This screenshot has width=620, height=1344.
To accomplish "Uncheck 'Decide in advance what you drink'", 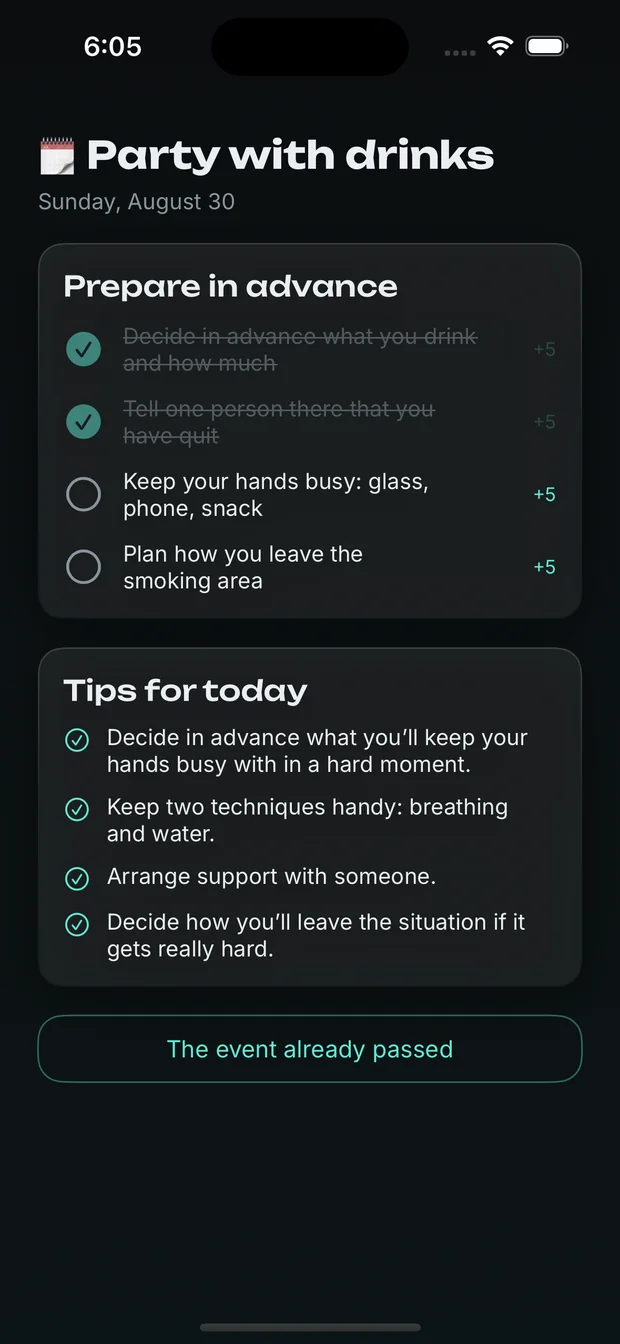I will (x=83, y=349).
